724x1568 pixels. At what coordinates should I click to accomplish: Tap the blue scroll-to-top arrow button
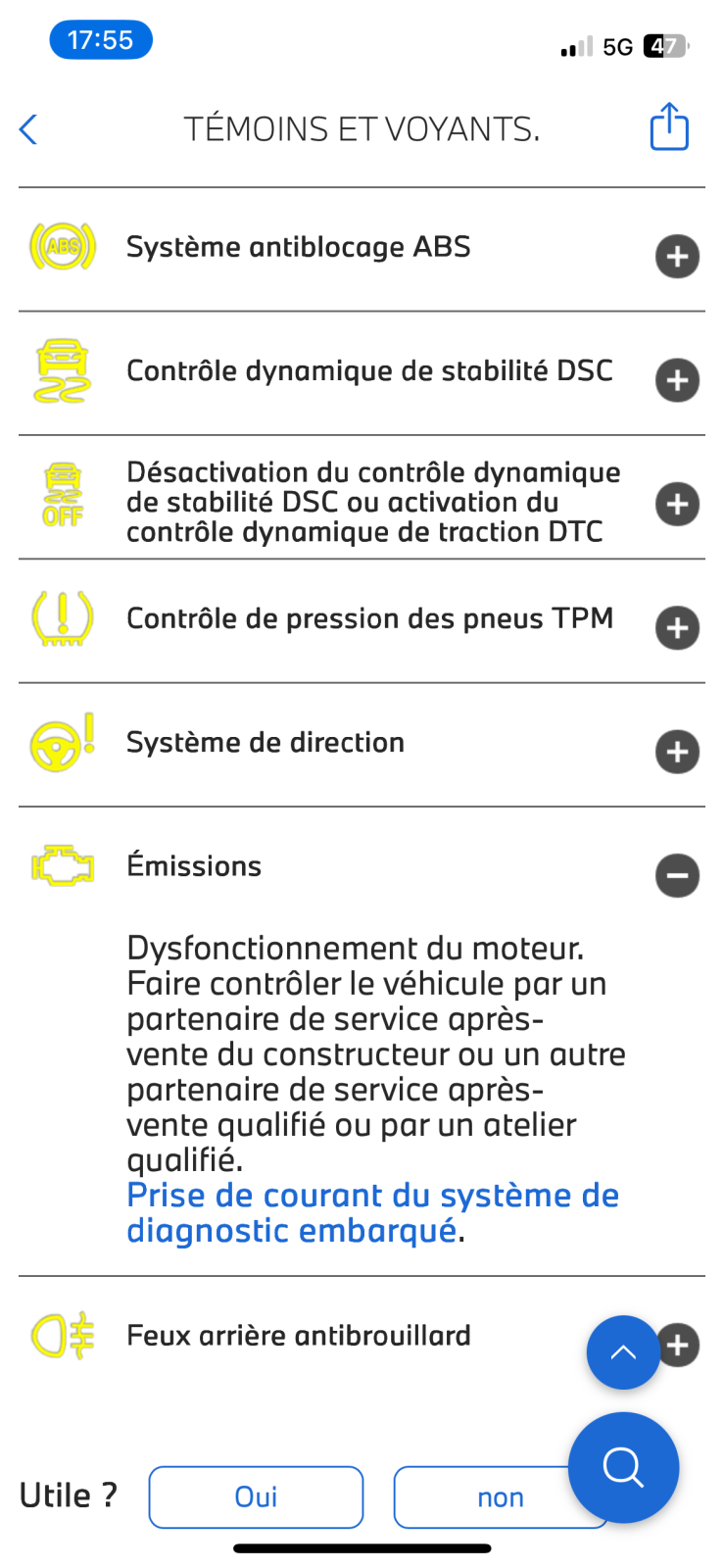click(x=623, y=1352)
